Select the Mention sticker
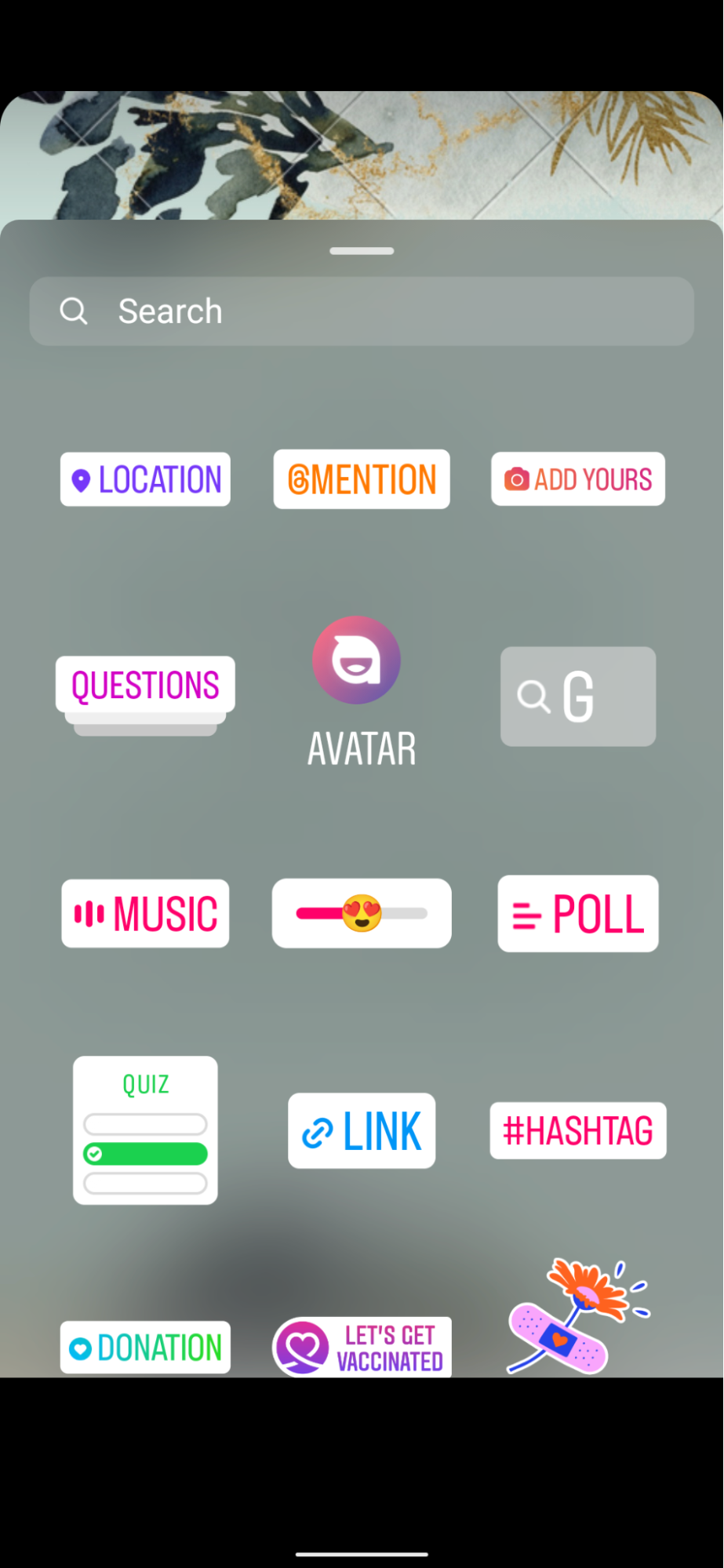The height and width of the screenshot is (1568, 724). coord(361,478)
